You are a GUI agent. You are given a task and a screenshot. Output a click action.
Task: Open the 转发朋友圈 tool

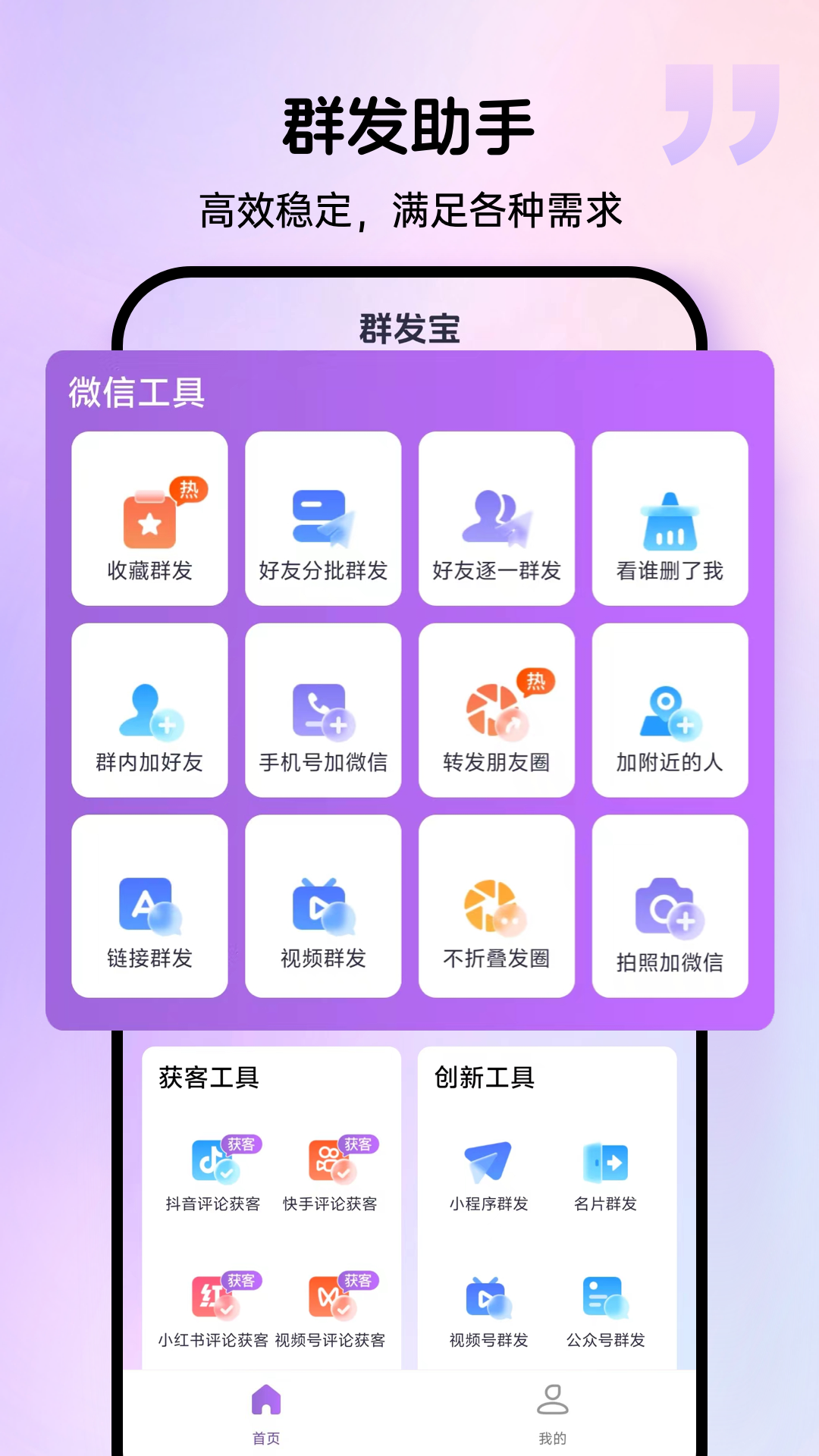pyautogui.click(x=496, y=711)
